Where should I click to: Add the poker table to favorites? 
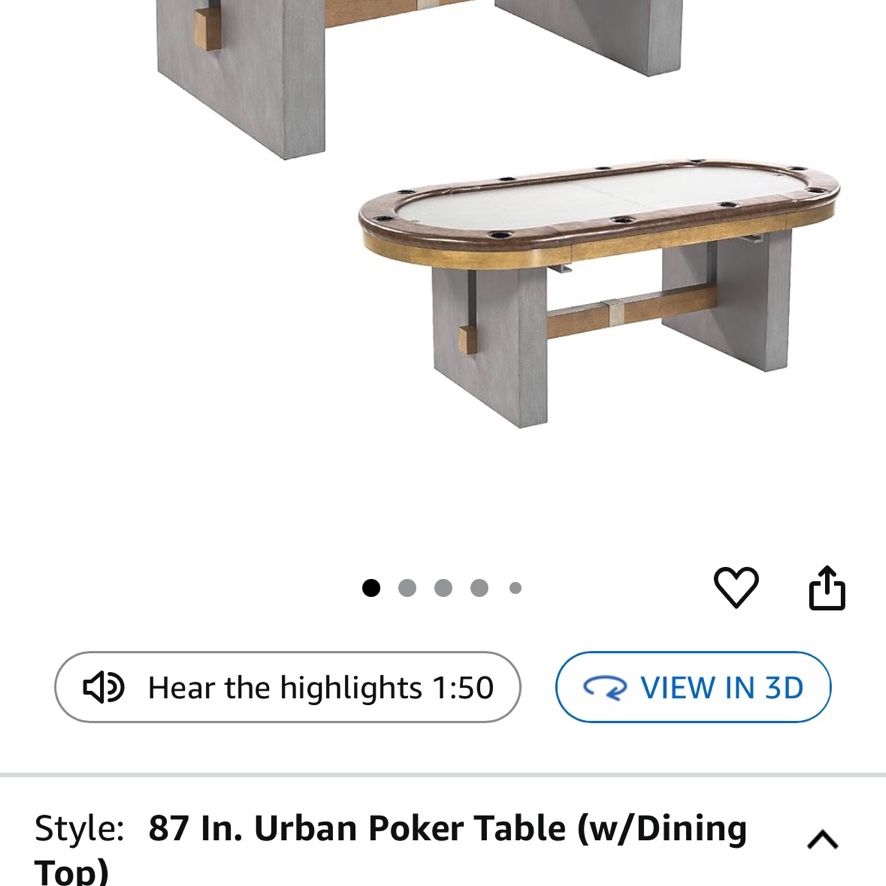point(736,588)
